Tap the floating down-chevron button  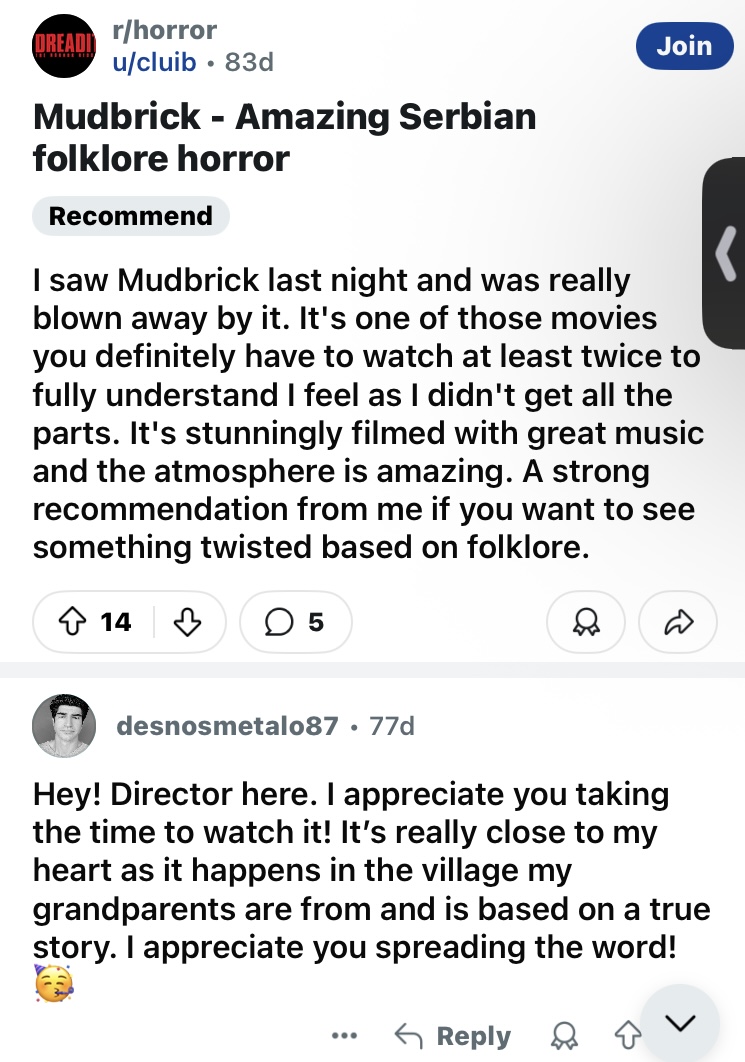(680, 1022)
